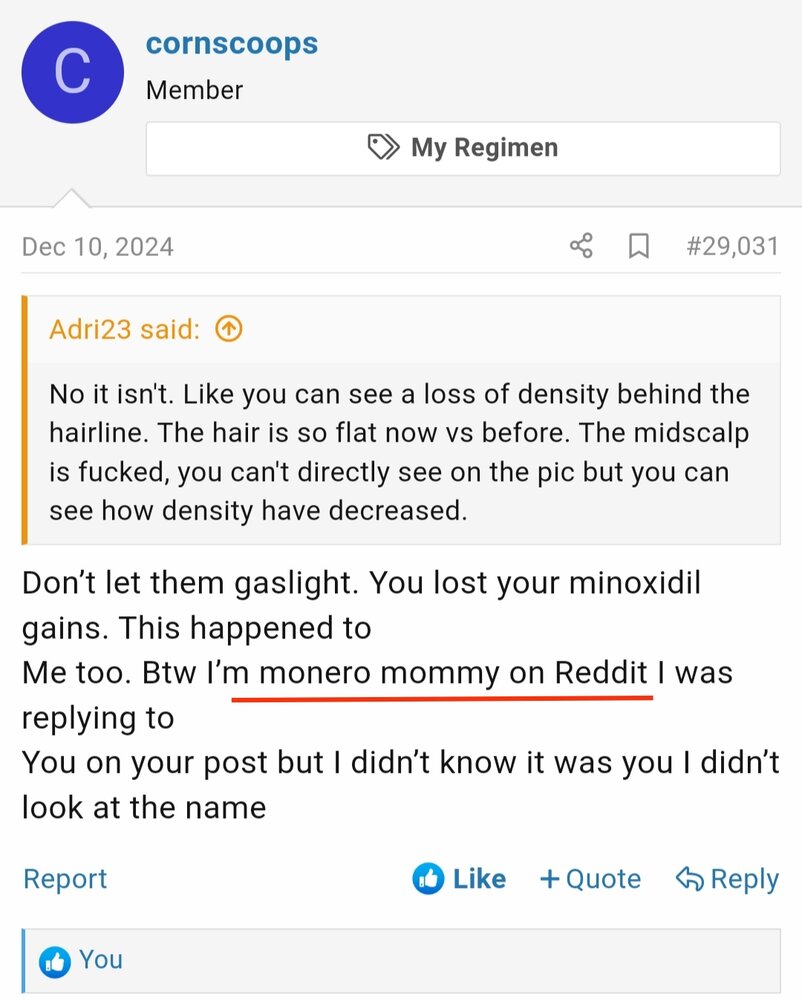The image size is (802, 1000).
Task: Bookmark post #29,031
Action: pyautogui.click(x=638, y=245)
